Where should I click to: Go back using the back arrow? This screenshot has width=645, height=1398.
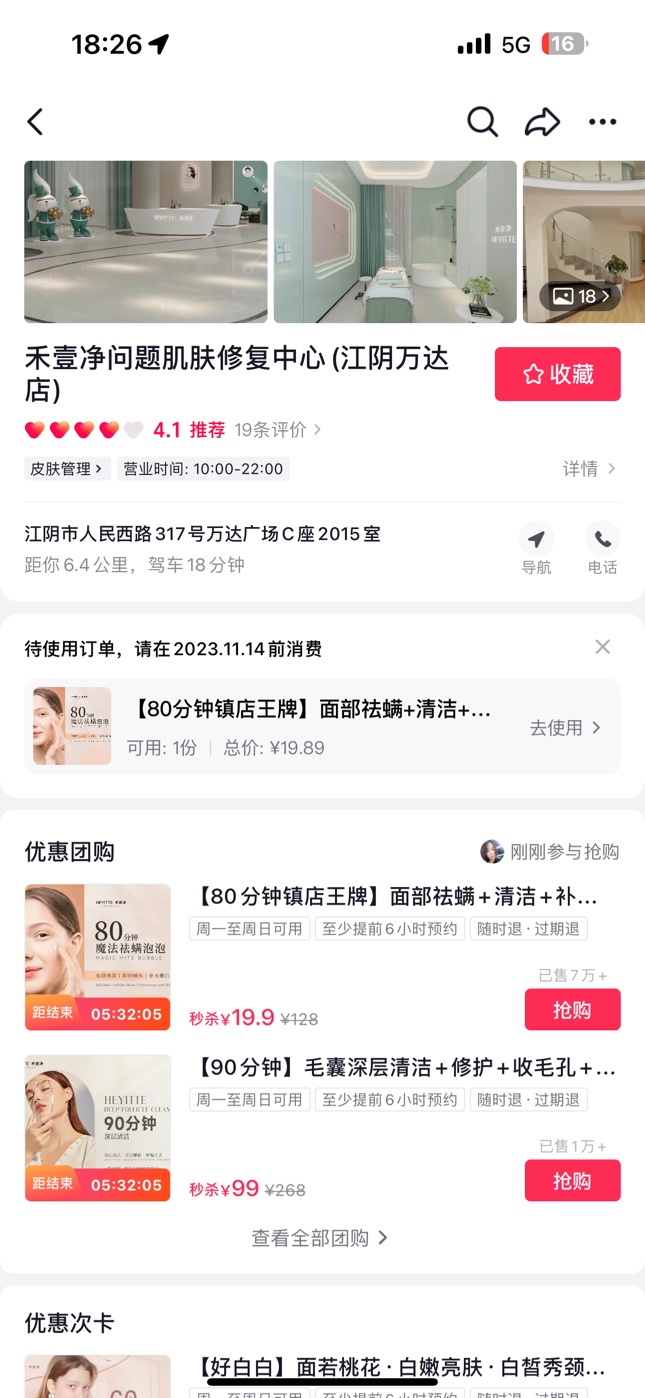pos(36,122)
